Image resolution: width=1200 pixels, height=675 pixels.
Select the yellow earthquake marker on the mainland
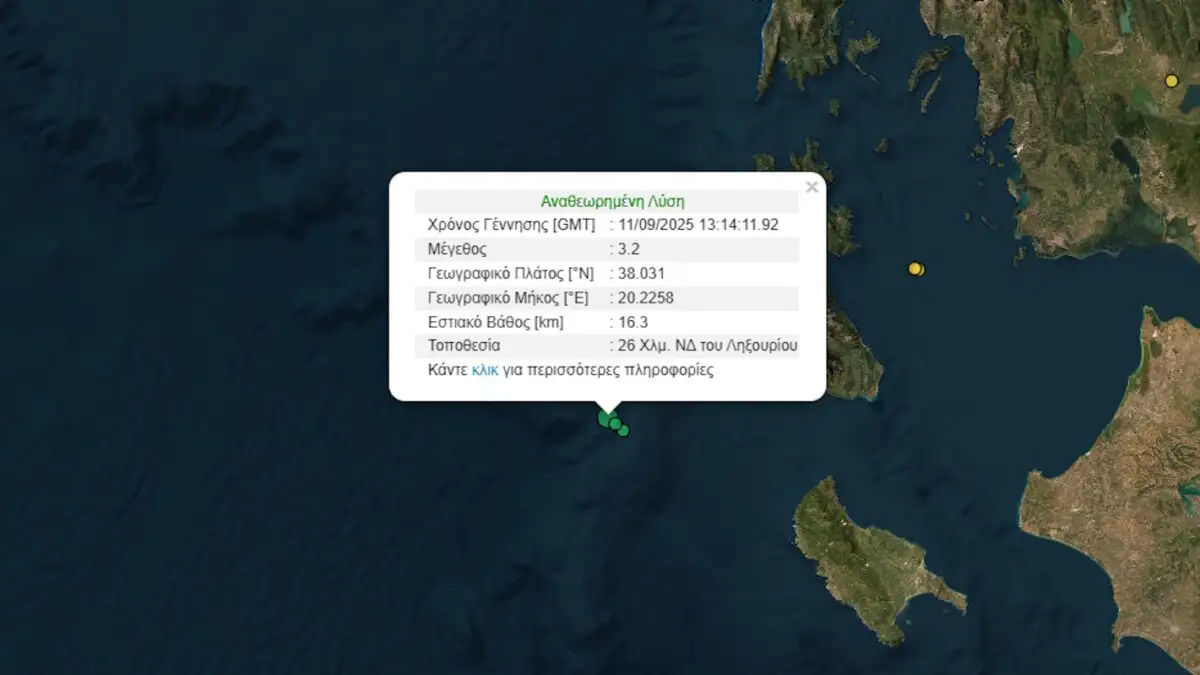click(x=1172, y=81)
